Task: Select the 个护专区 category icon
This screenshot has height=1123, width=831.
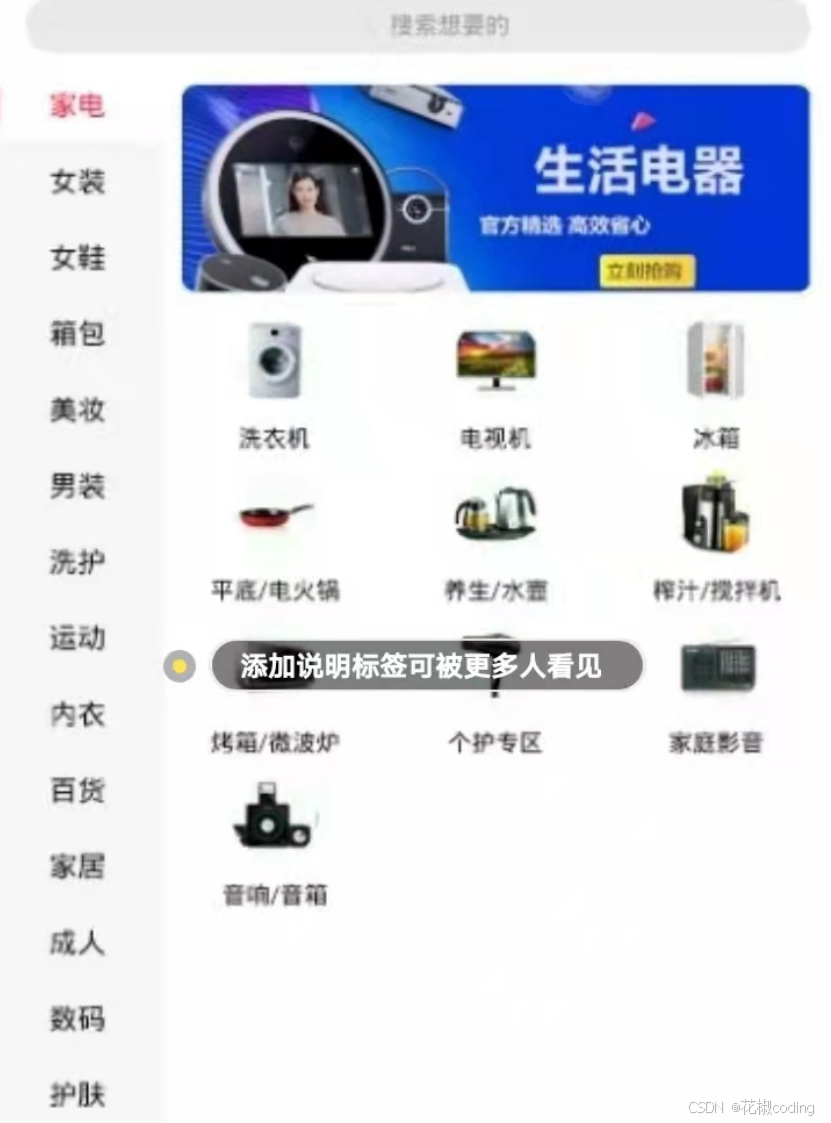Action: click(x=494, y=665)
